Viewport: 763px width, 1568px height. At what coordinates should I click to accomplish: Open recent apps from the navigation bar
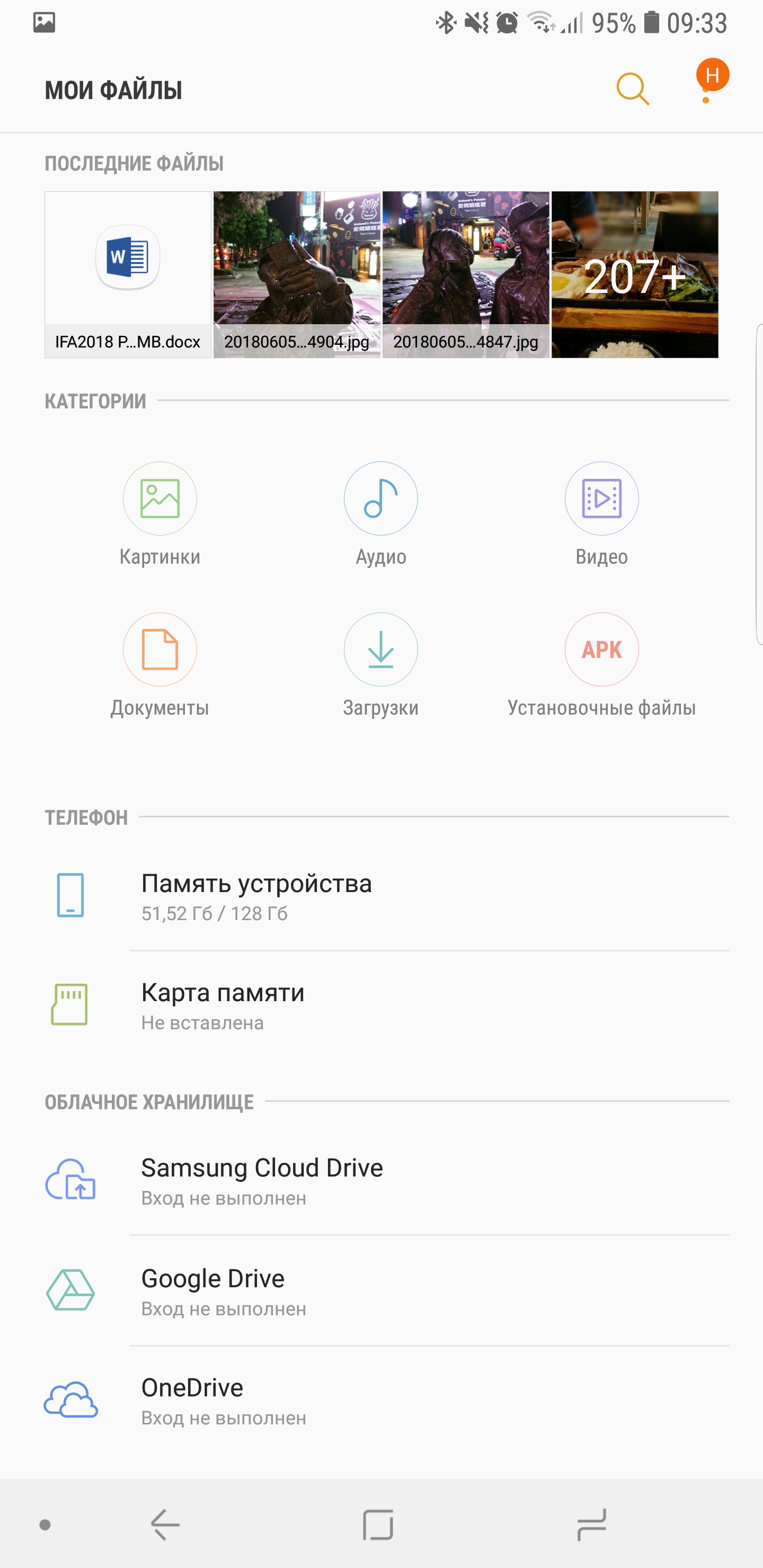[x=591, y=1525]
